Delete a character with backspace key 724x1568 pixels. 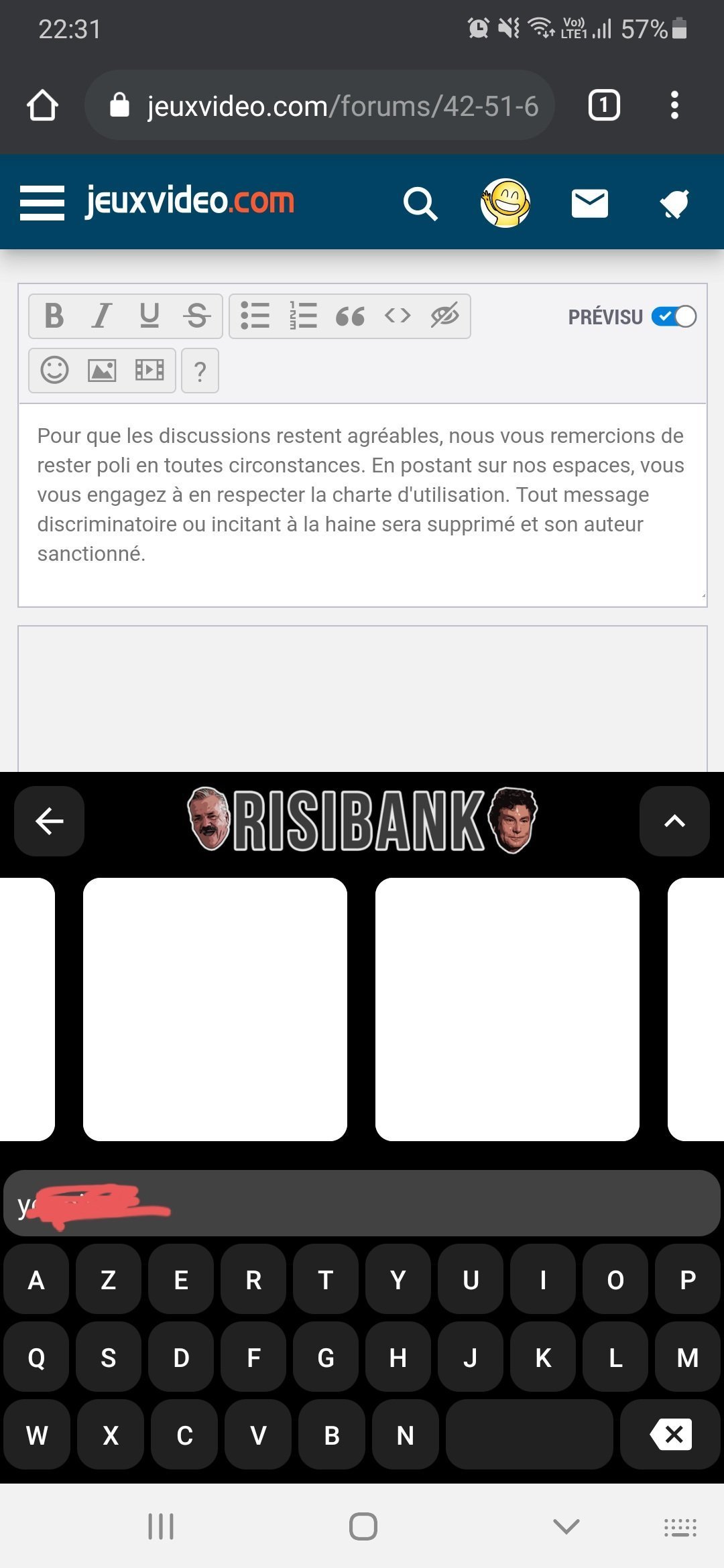click(670, 1435)
